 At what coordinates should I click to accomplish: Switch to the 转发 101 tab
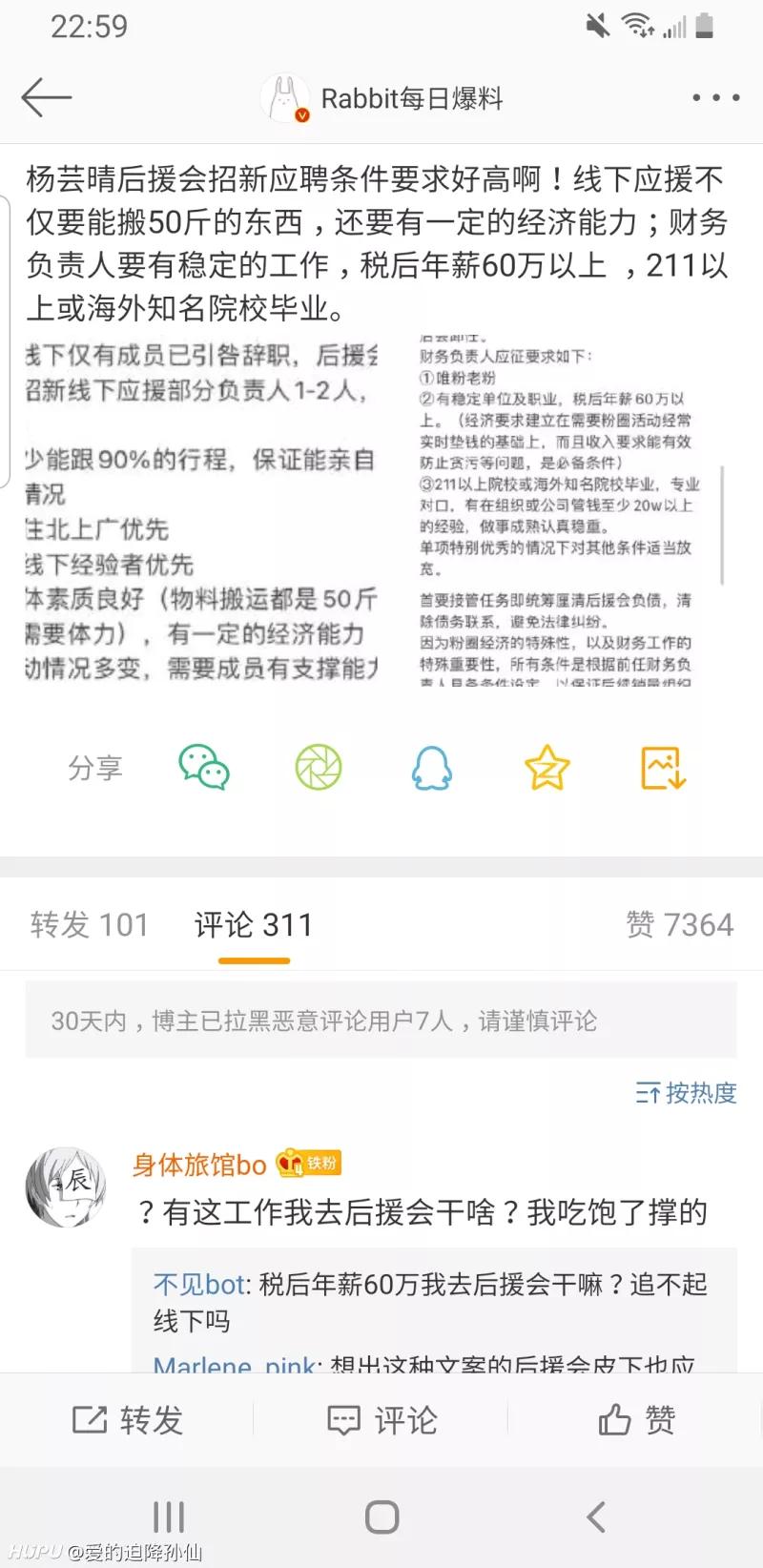[89, 924]
